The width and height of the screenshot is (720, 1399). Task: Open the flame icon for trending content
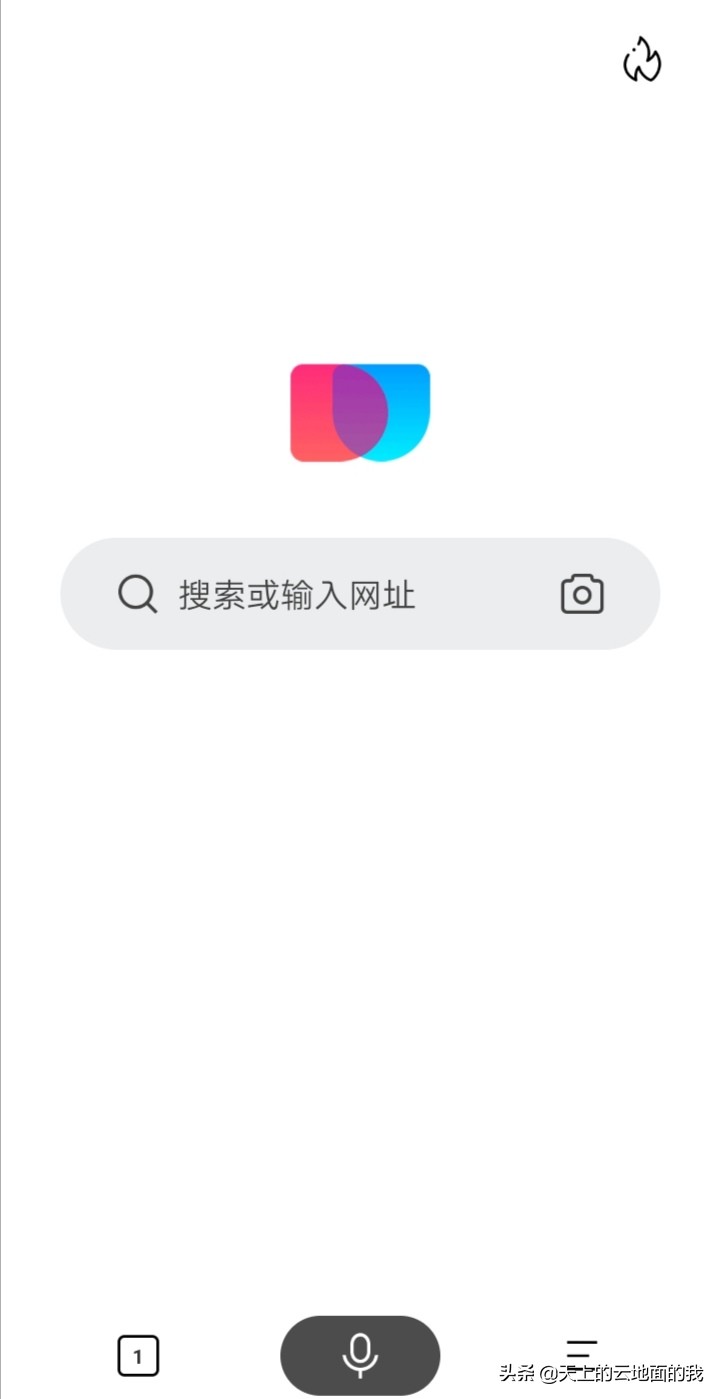pyautogui.click(x=642, y=61)
